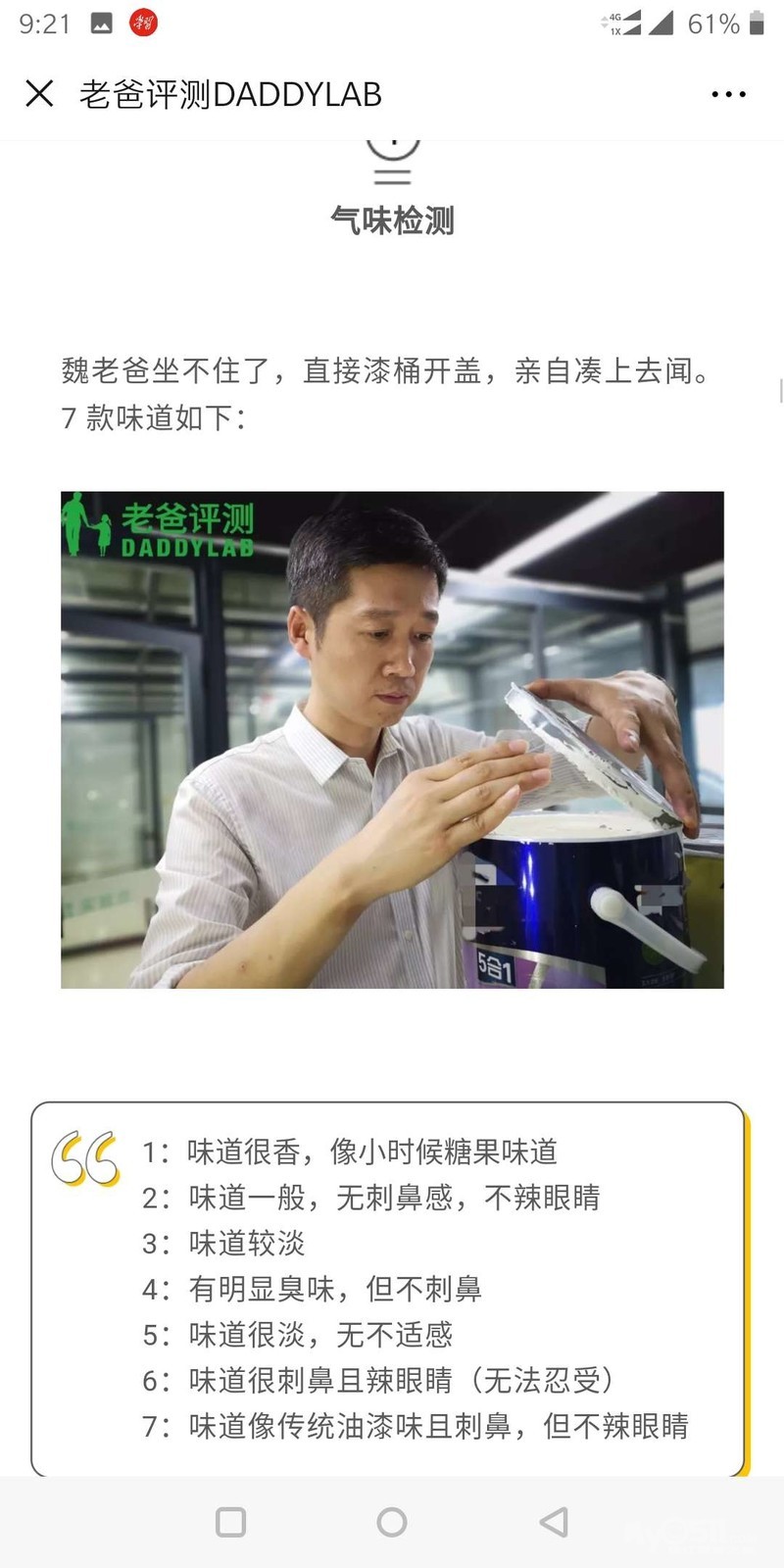This screenshot has width=784, height=1568.
Task: Close the 老爸评测DADDYLAB article page
Action: [x=39, y=94]
